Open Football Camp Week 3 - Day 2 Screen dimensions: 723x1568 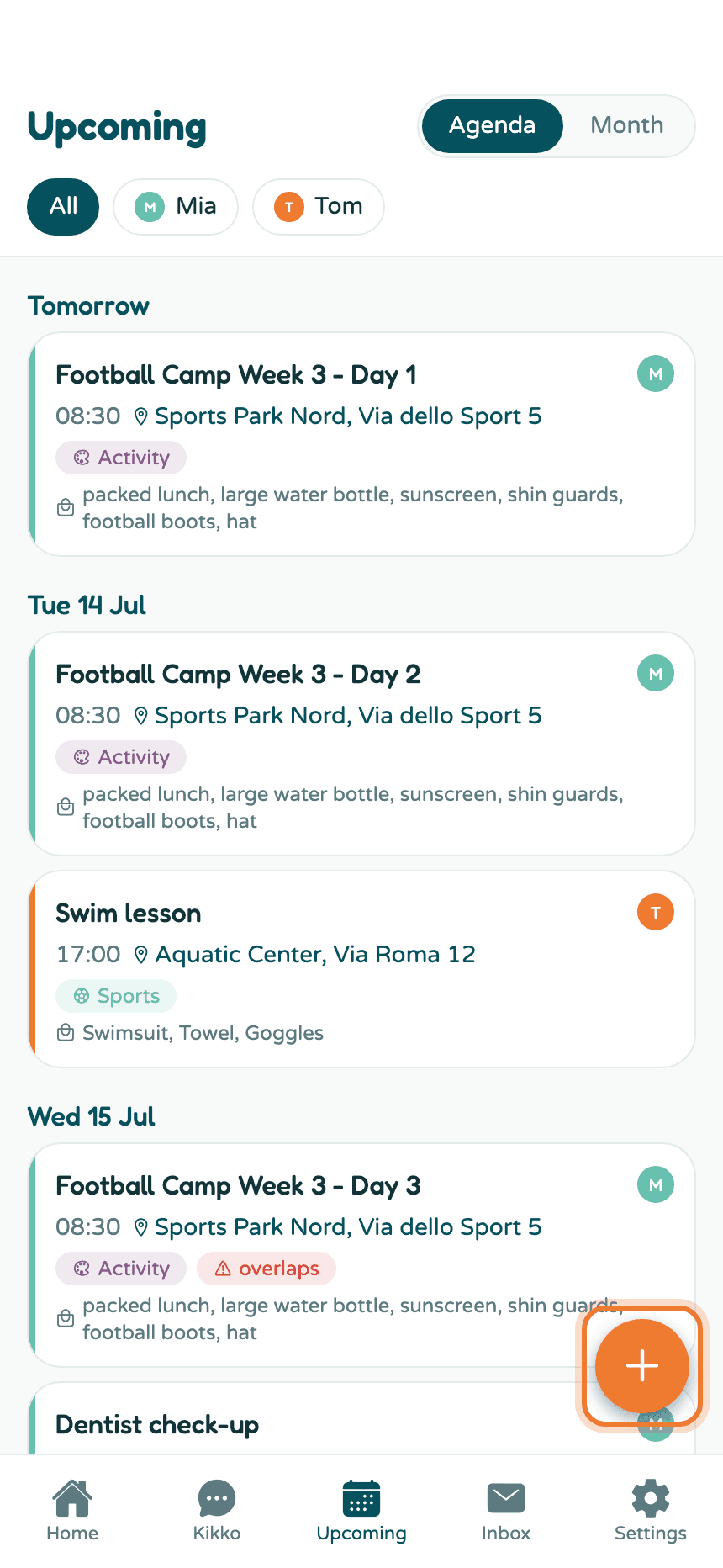point(361,744)
